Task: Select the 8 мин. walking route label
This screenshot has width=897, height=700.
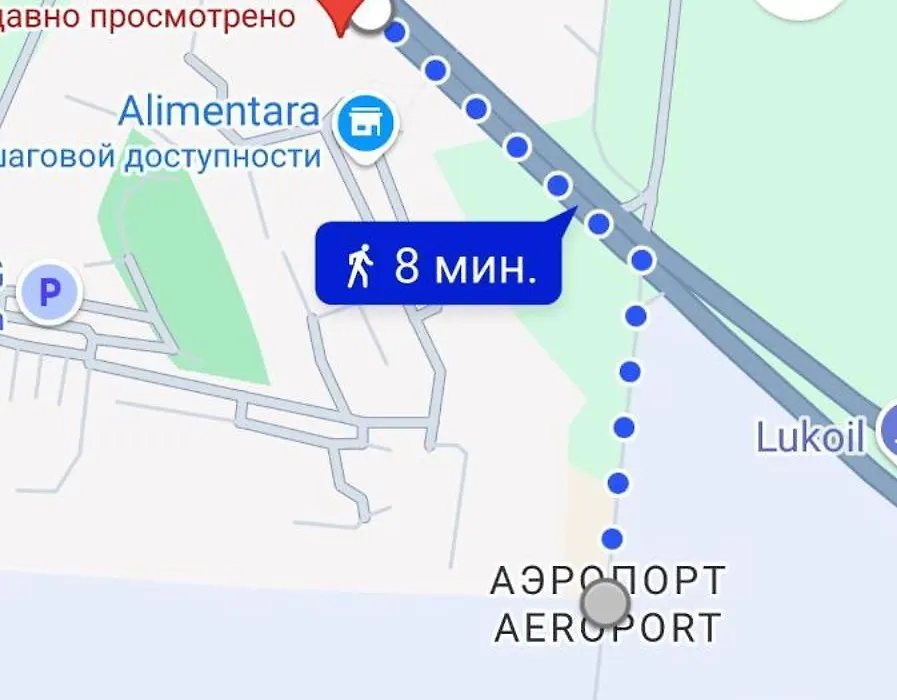Action: (438, 266)
